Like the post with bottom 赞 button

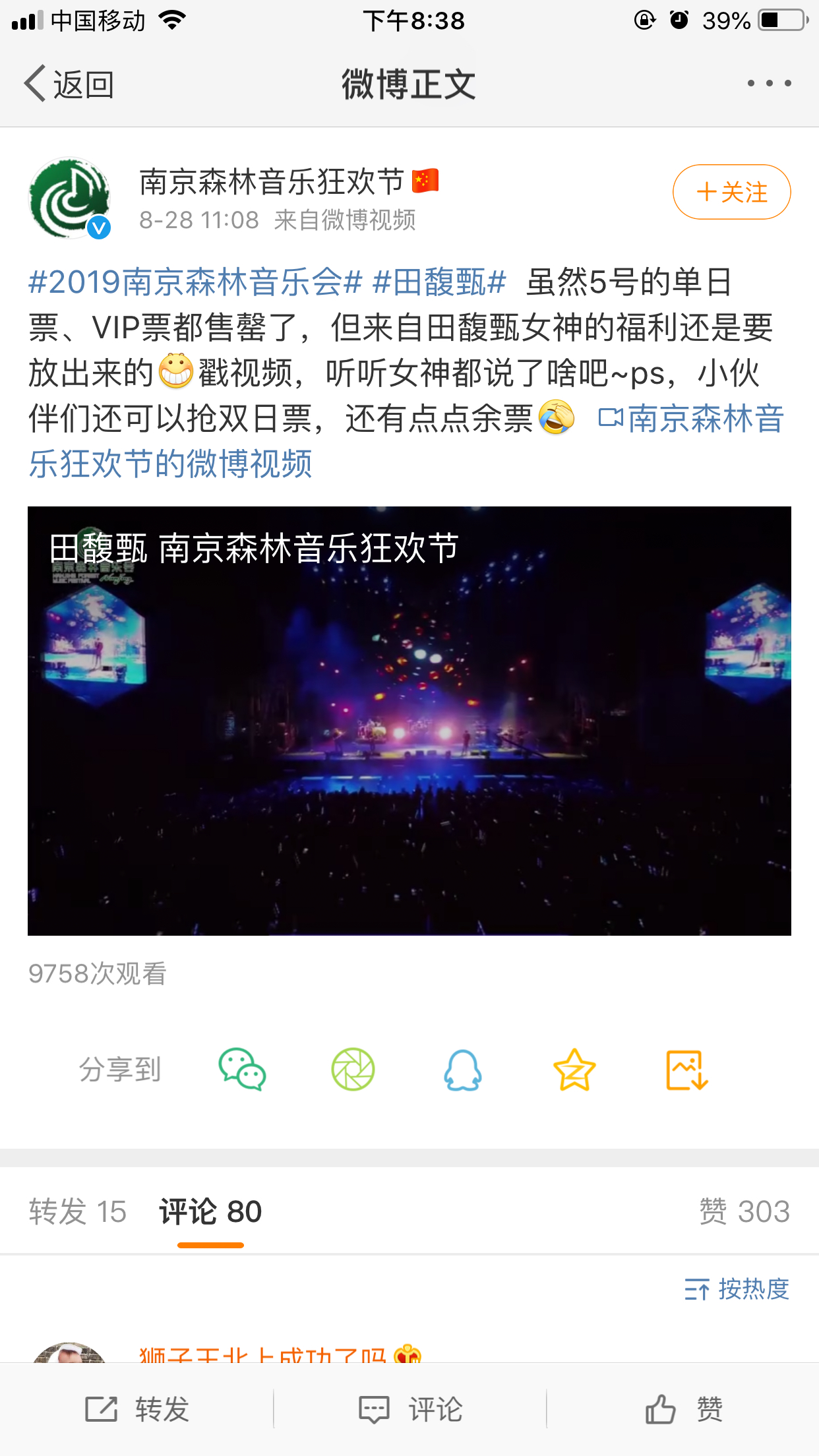683,1410
